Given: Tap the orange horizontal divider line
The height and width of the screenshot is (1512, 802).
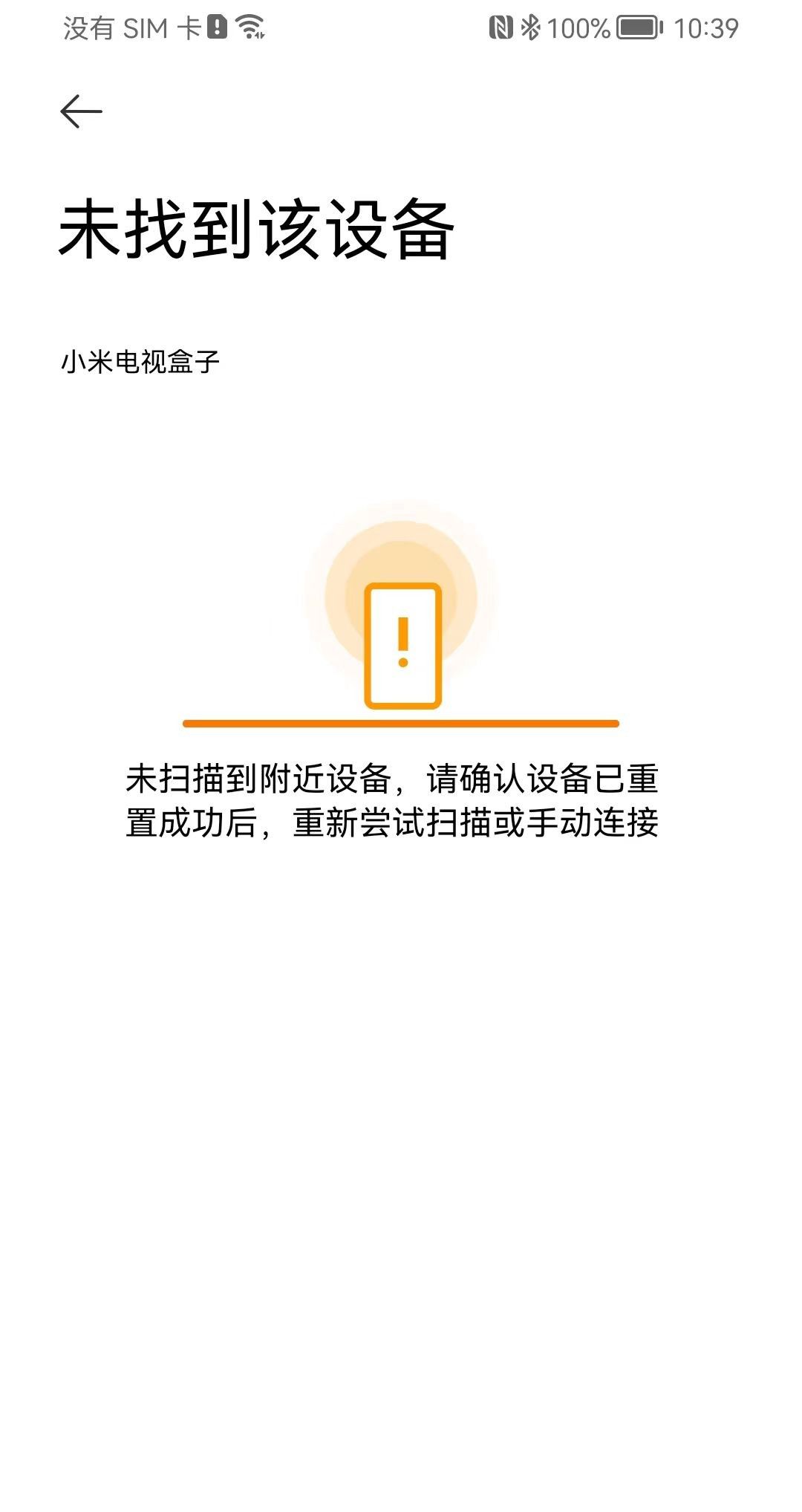Looking at the screenshot, I should pyautogui.click(x=401, y=721).
